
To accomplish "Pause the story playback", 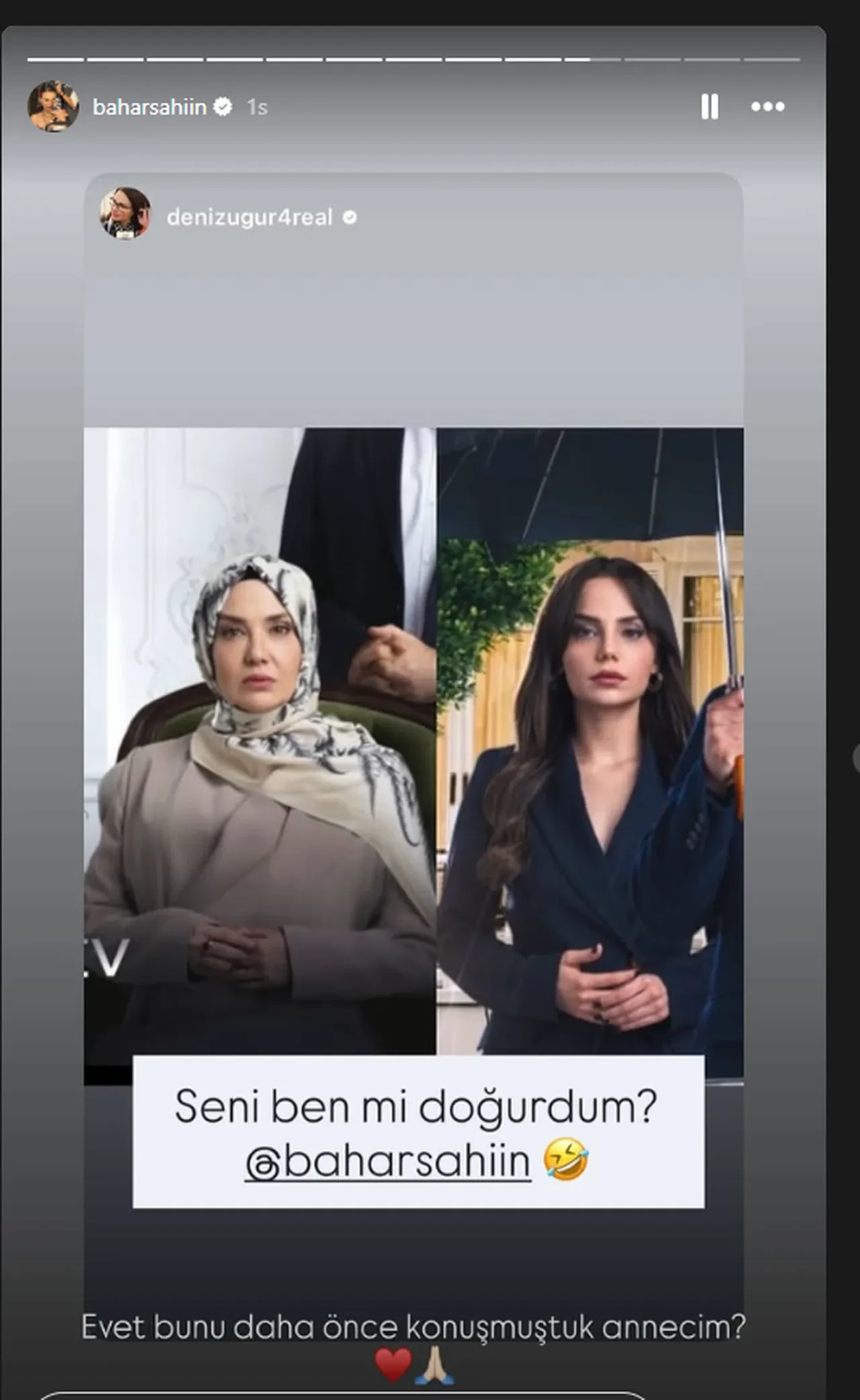I will pos(712,105).
